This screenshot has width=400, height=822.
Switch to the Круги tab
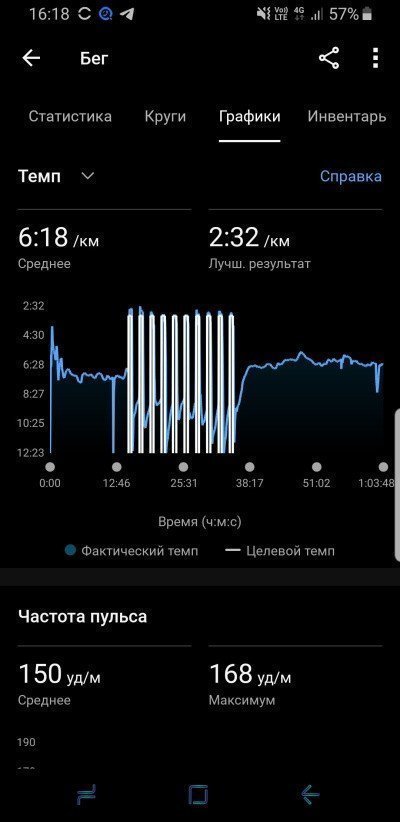point(165,116)
